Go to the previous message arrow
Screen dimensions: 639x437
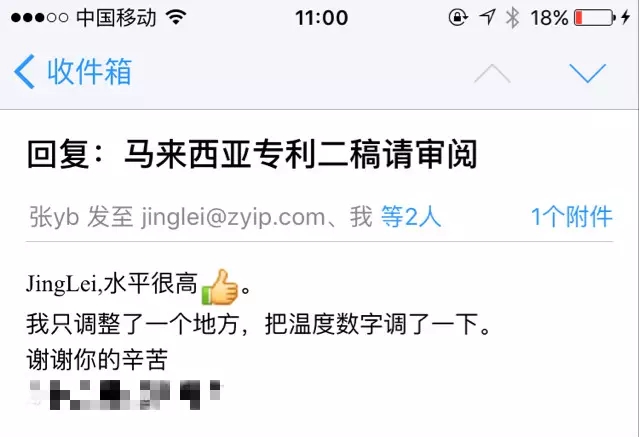pos(490,73)
